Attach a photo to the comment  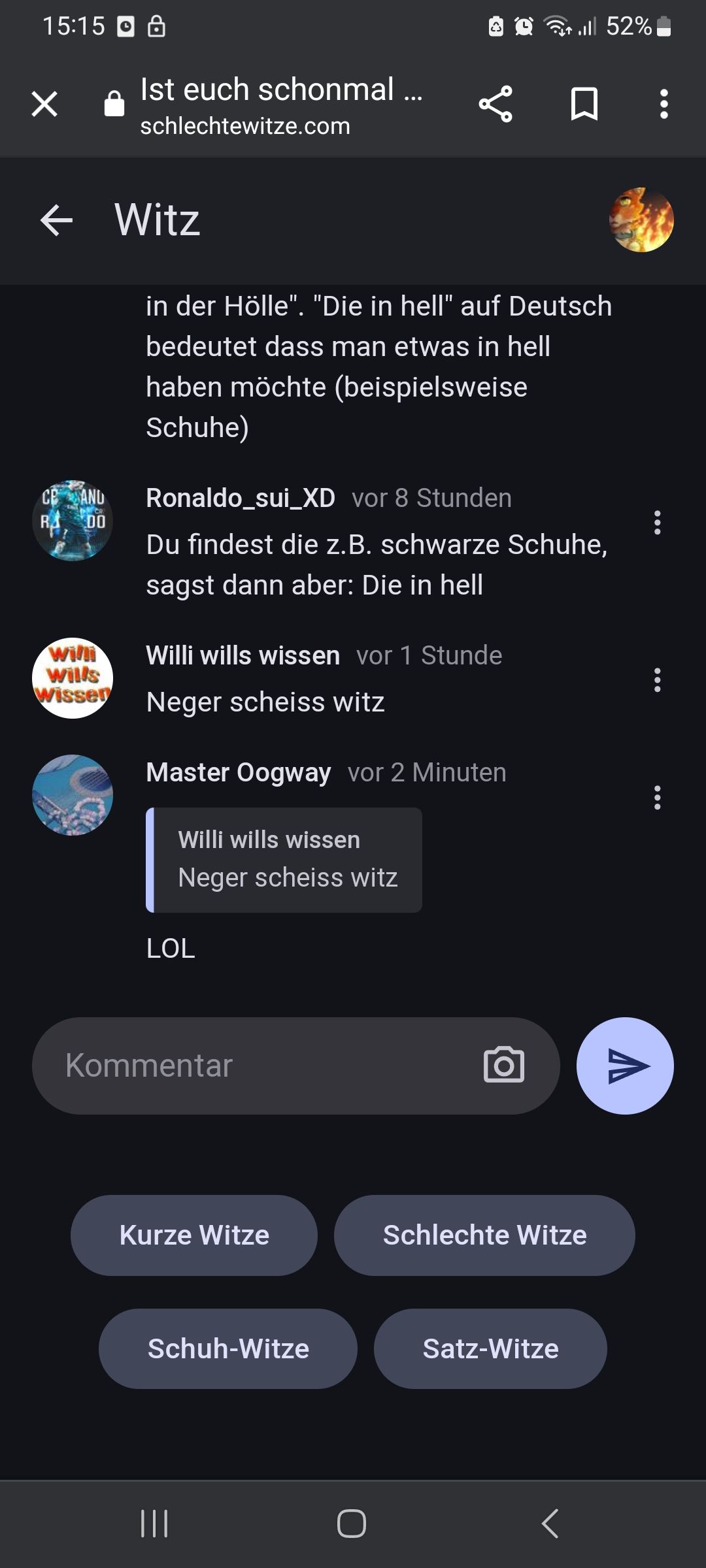pyautogui.click(x=503, y=1066)
